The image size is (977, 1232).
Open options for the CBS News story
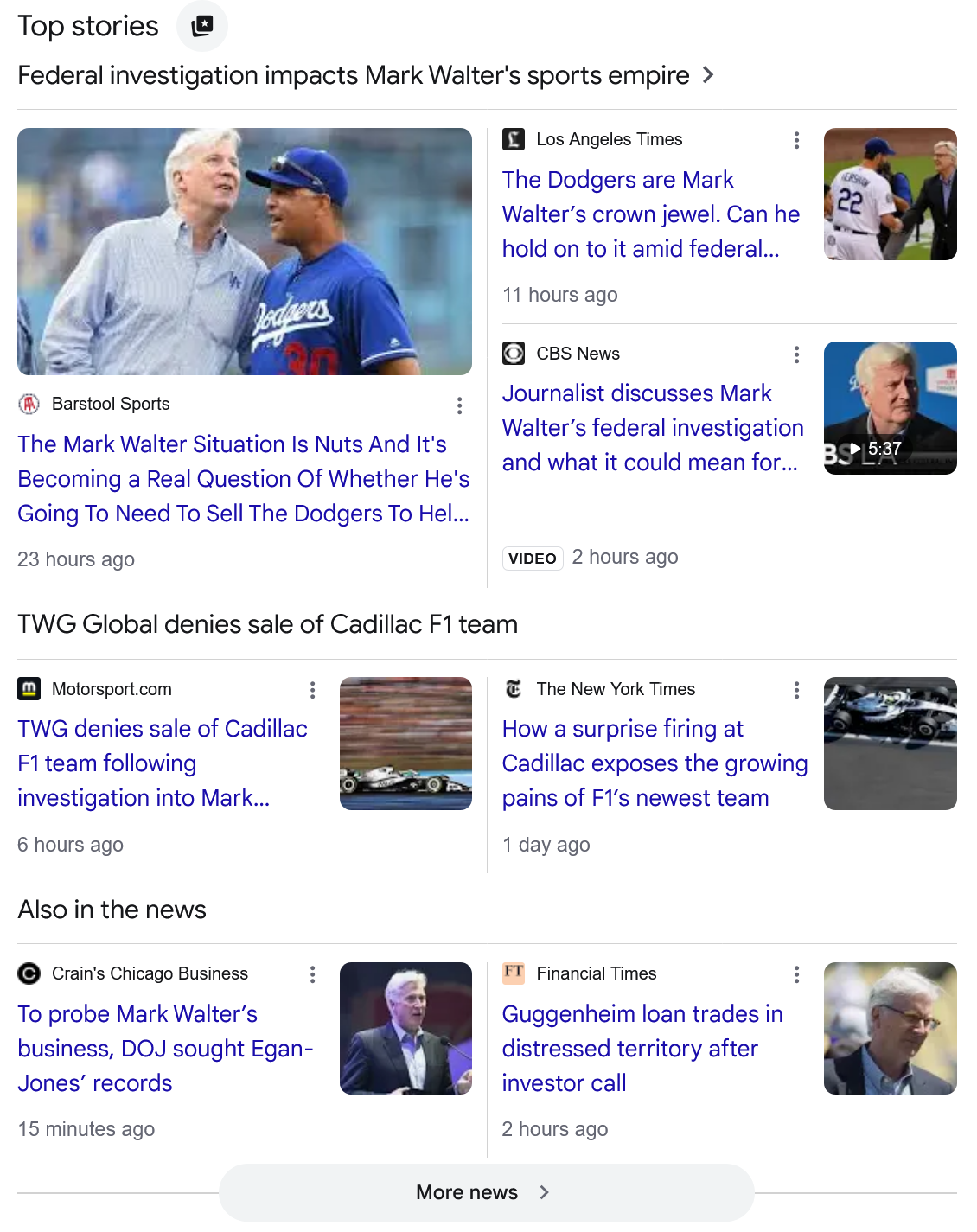tap(796, 354)
